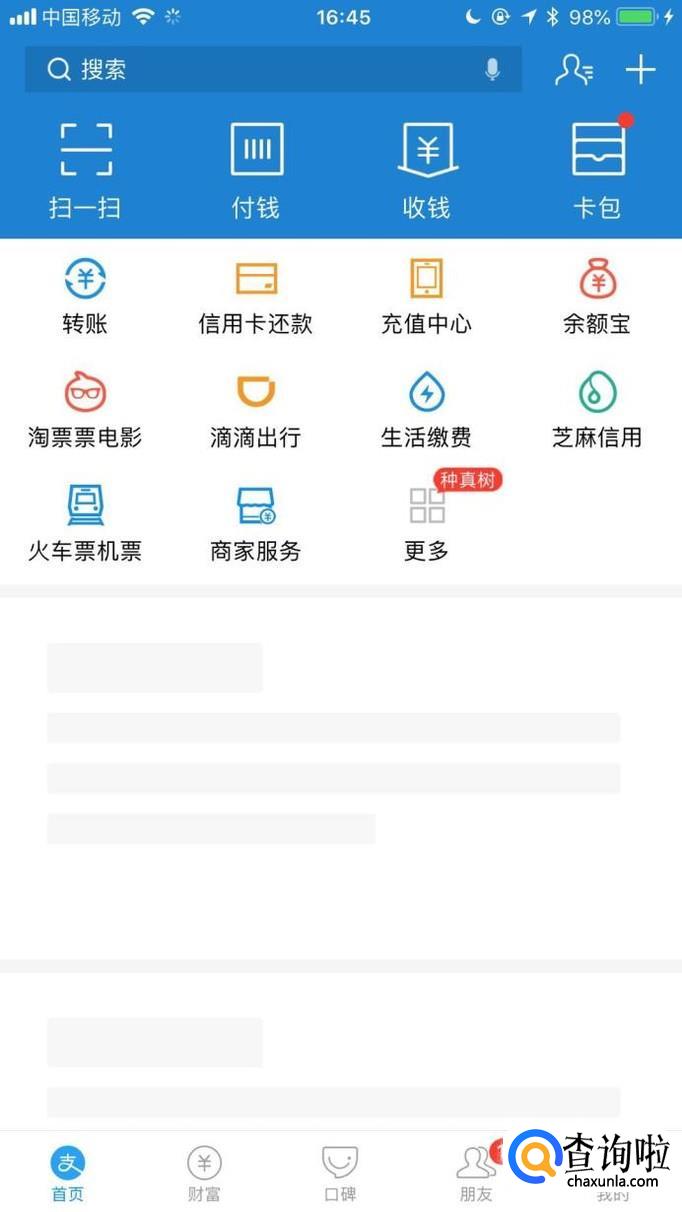Open 生活缴费 utility payments
This screenshot has width=682, height=1212.
point(427,409)
